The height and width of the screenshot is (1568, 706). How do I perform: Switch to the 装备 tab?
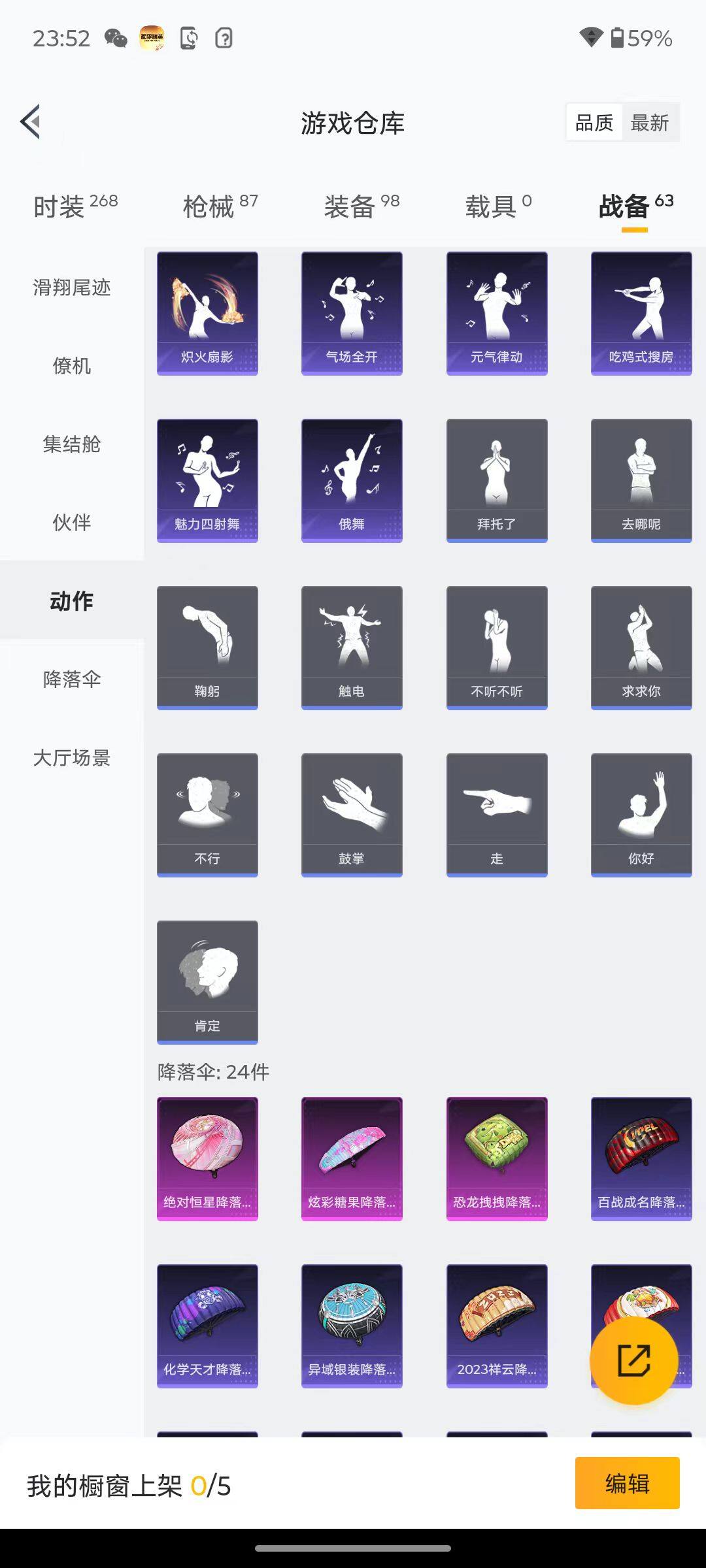click(361, 206)
